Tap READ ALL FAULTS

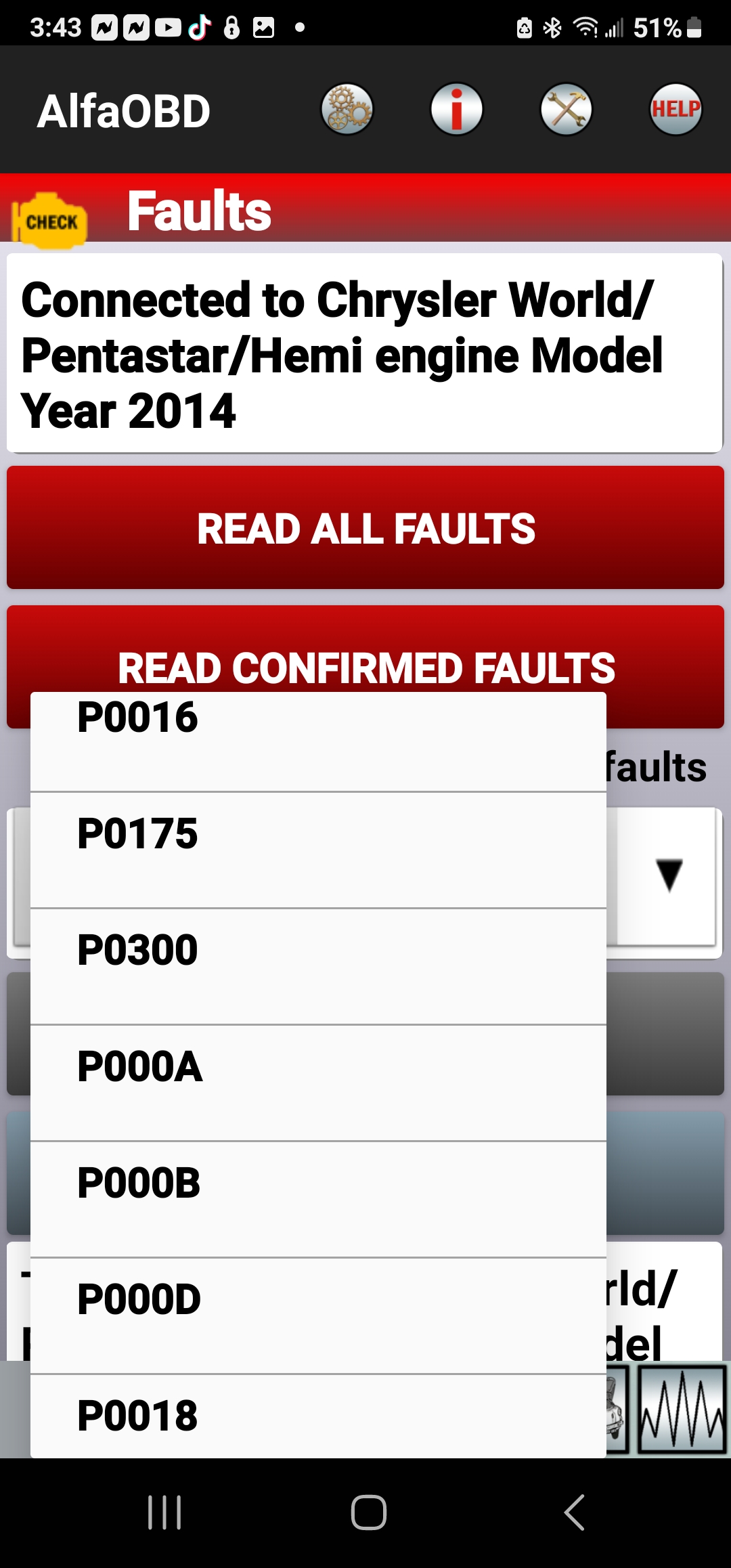click(x=365, y=528)
